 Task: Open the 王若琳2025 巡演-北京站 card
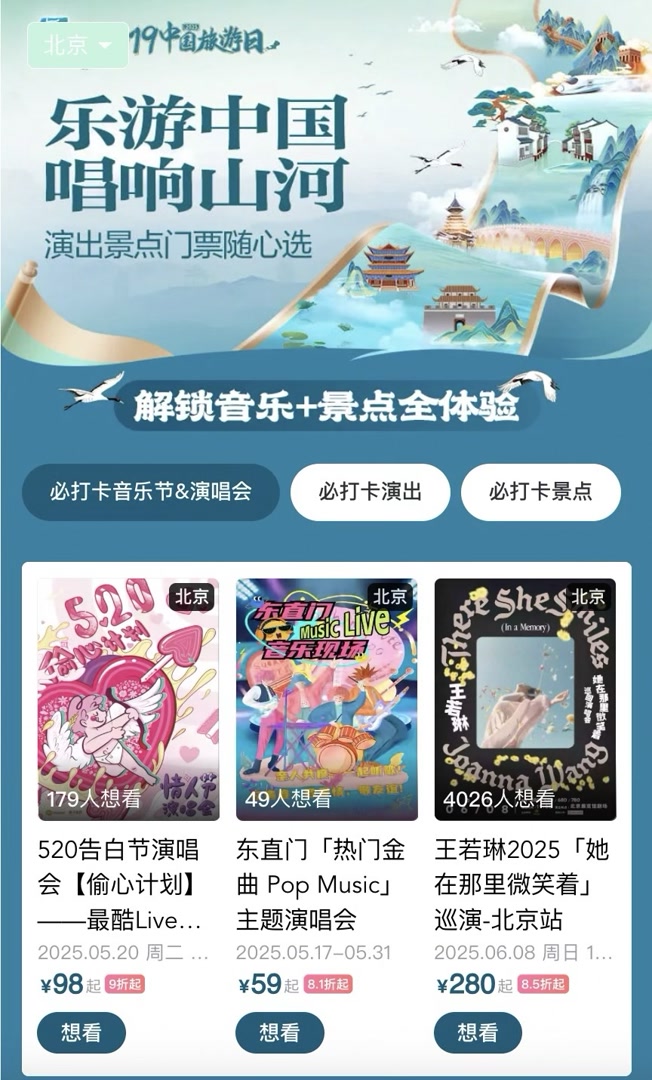pyautogui.click(x=524, y=700)
